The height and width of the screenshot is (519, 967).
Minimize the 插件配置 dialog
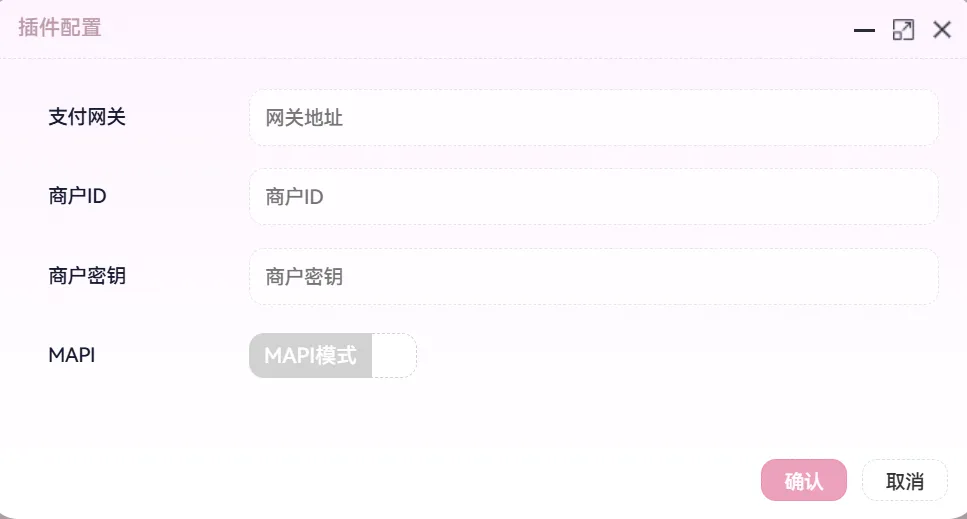point(864,30)
